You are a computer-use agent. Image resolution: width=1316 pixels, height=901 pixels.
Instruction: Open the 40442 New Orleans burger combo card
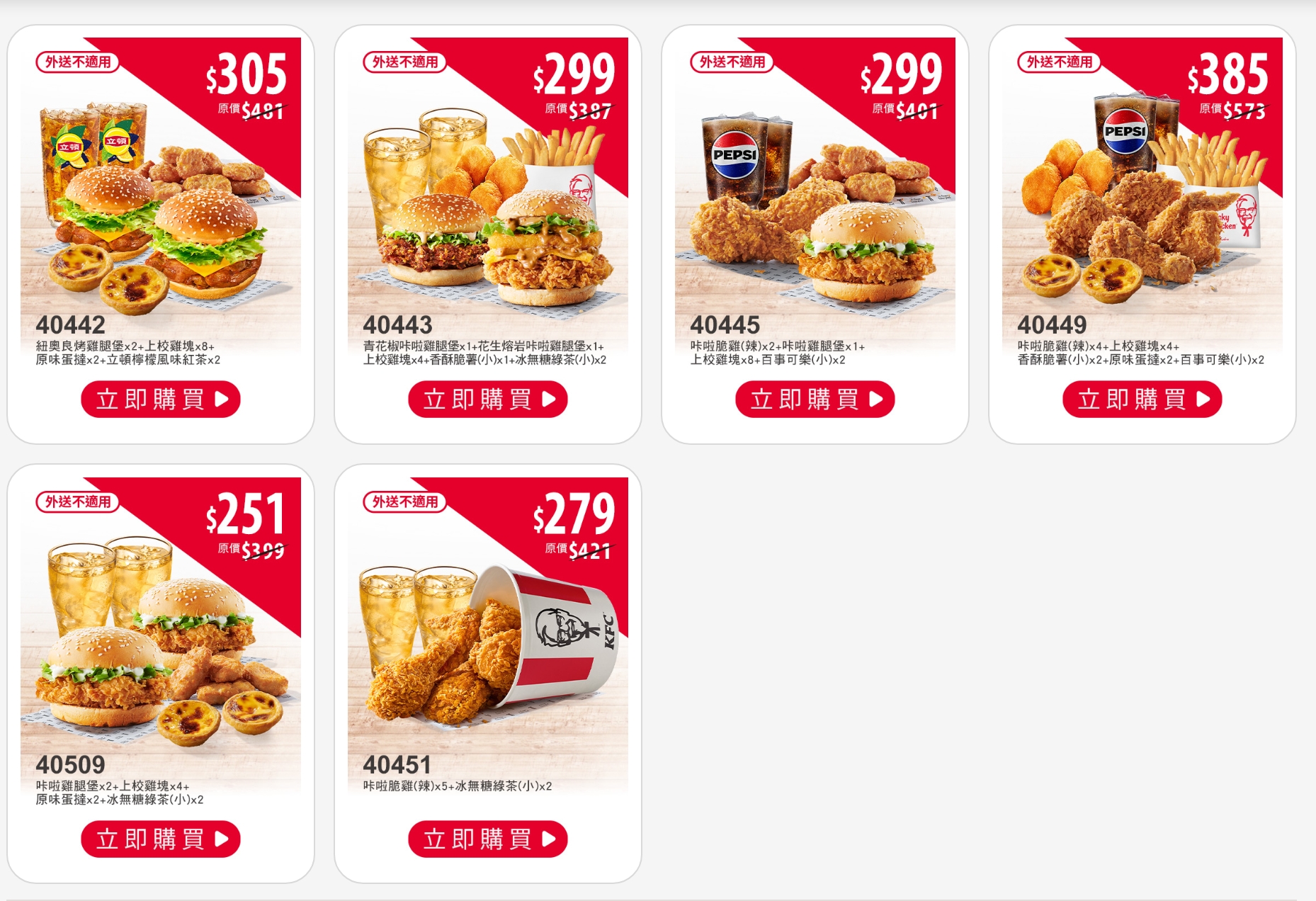tap(160, 205)
